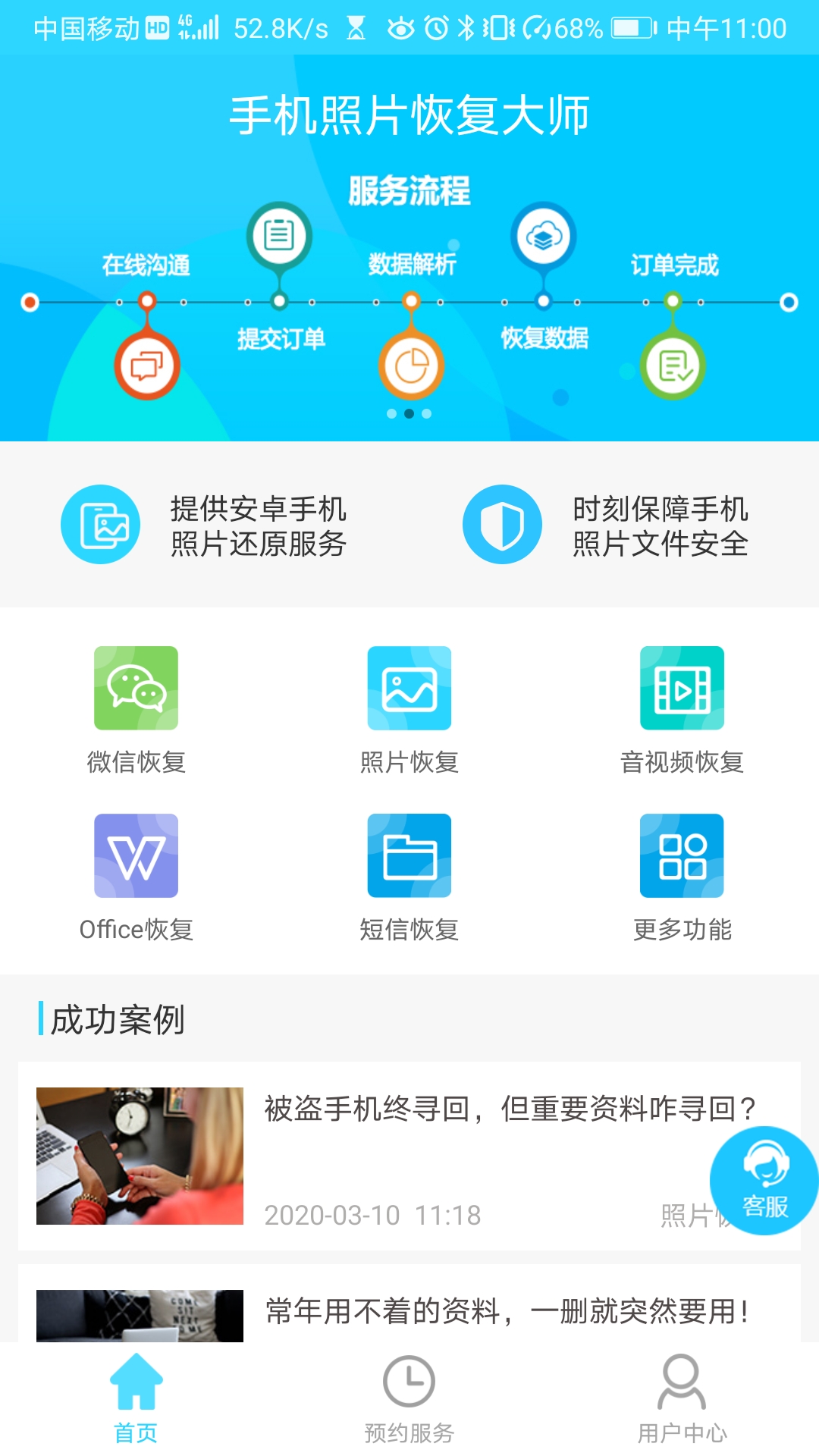
Task: Click the green checklist icon near 订单完成
Action: pyautogui.click(x=673, y=366)
